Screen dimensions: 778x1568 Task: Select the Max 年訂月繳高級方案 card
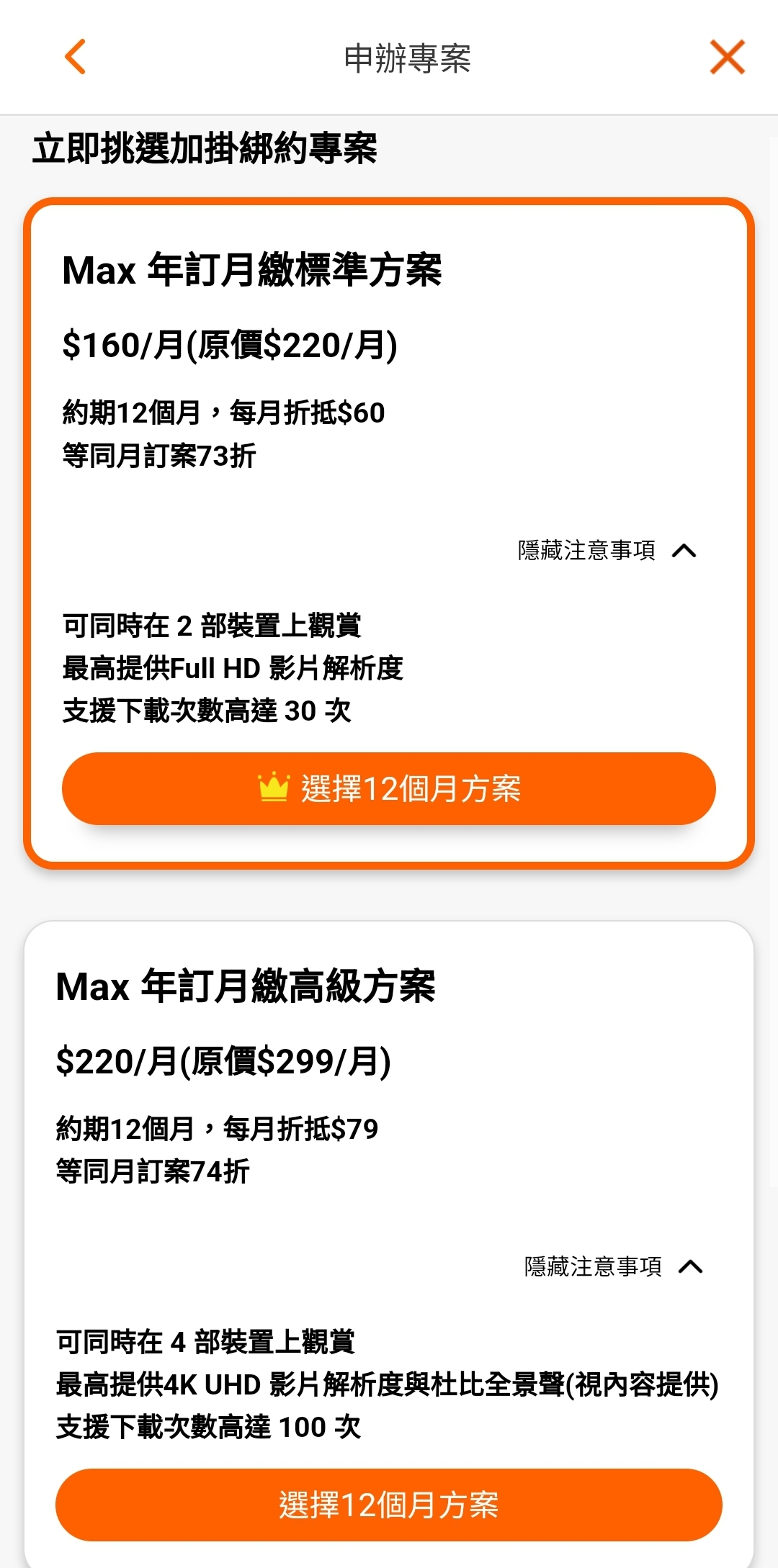389,1244
